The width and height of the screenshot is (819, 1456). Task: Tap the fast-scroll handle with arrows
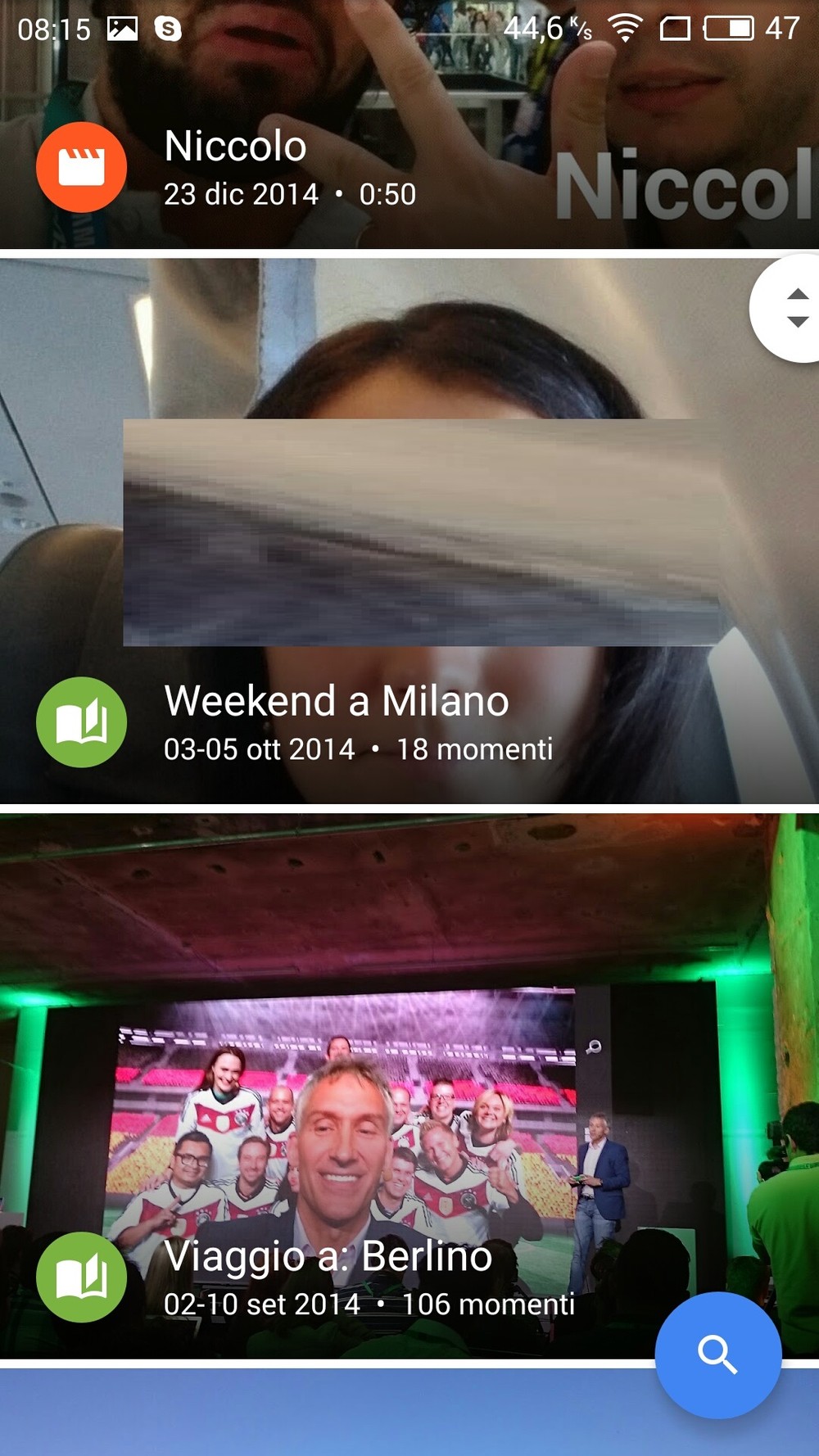[786, 308]
